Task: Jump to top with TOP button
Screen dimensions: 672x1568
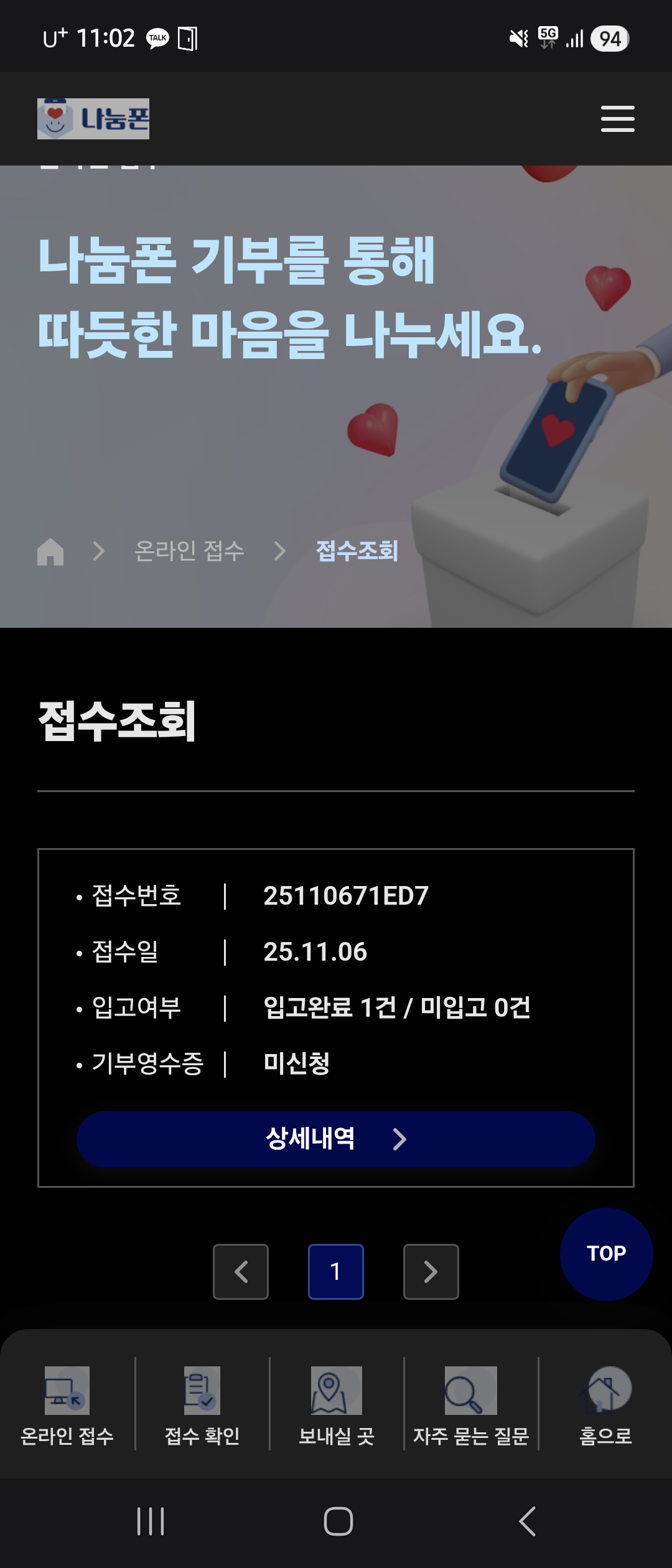Action: point(606,1253)
